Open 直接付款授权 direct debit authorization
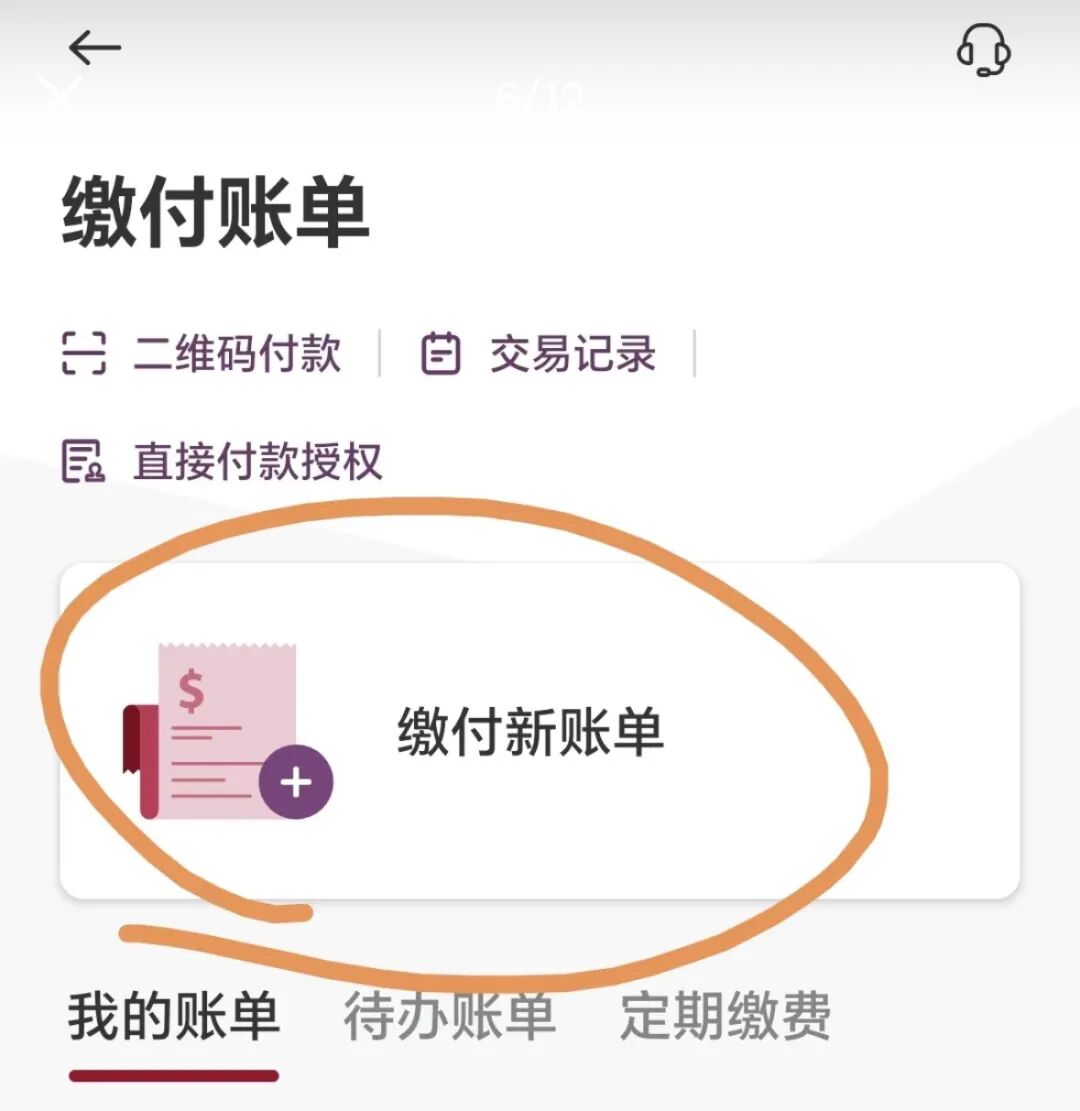The width and height of the screenshot is (1080, 1111). [222, 461]
